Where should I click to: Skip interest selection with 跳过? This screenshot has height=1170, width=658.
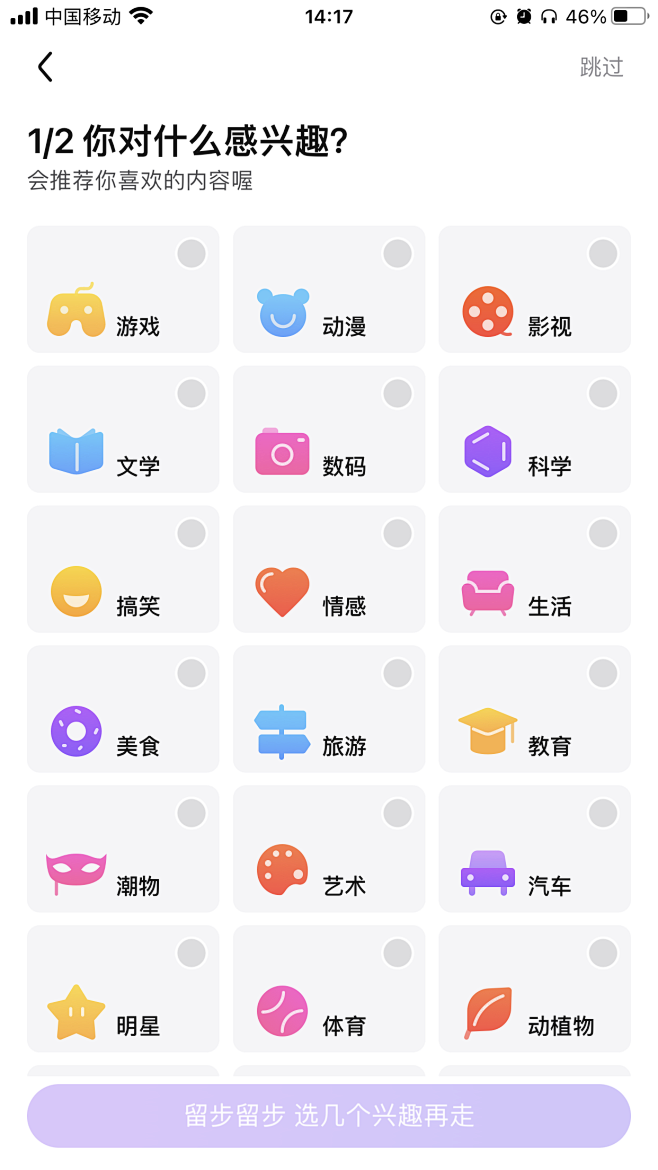pos(601,67)
